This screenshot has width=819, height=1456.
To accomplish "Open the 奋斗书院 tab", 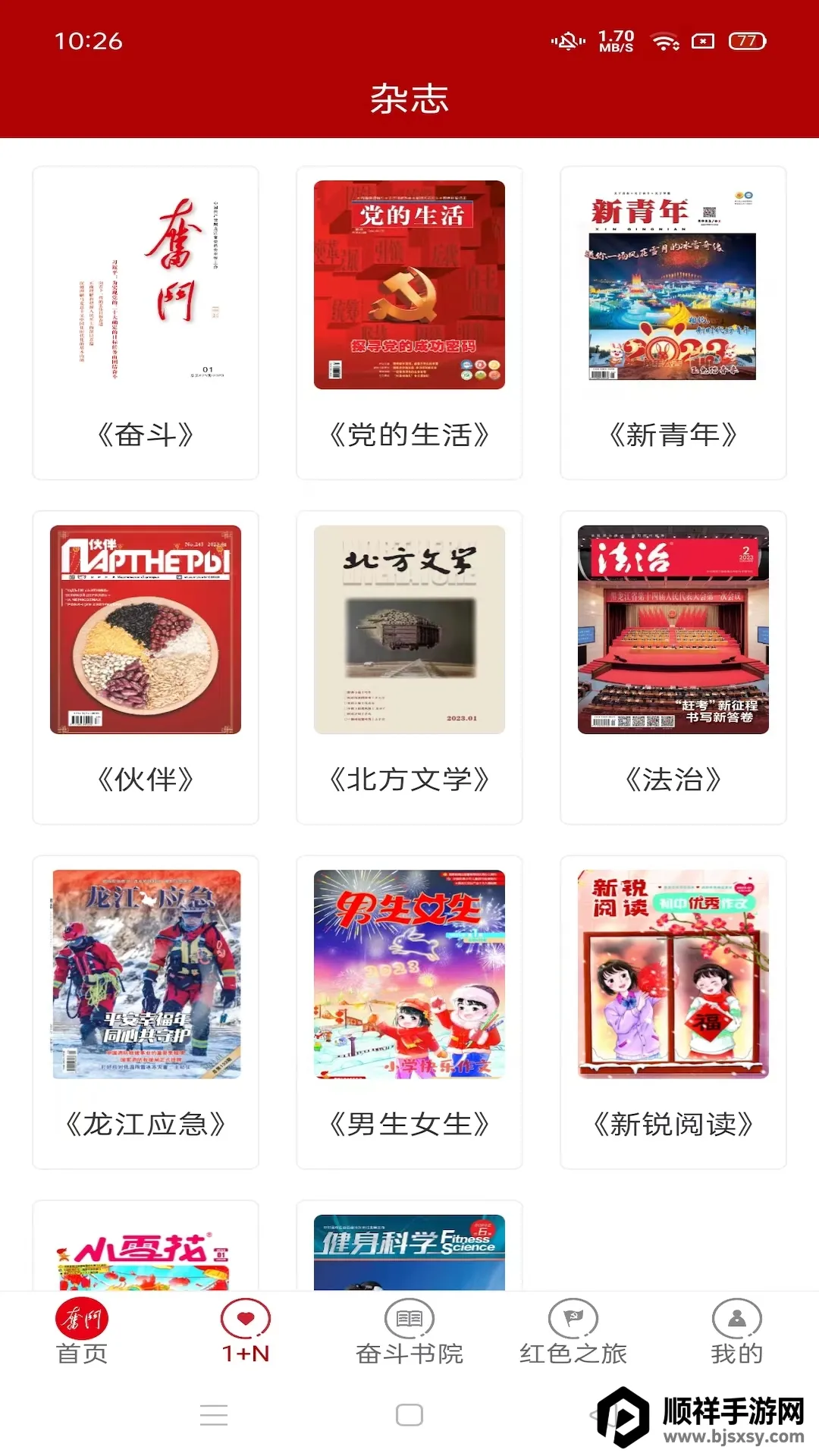I will pyautogui.click(x=409, y=1332).
